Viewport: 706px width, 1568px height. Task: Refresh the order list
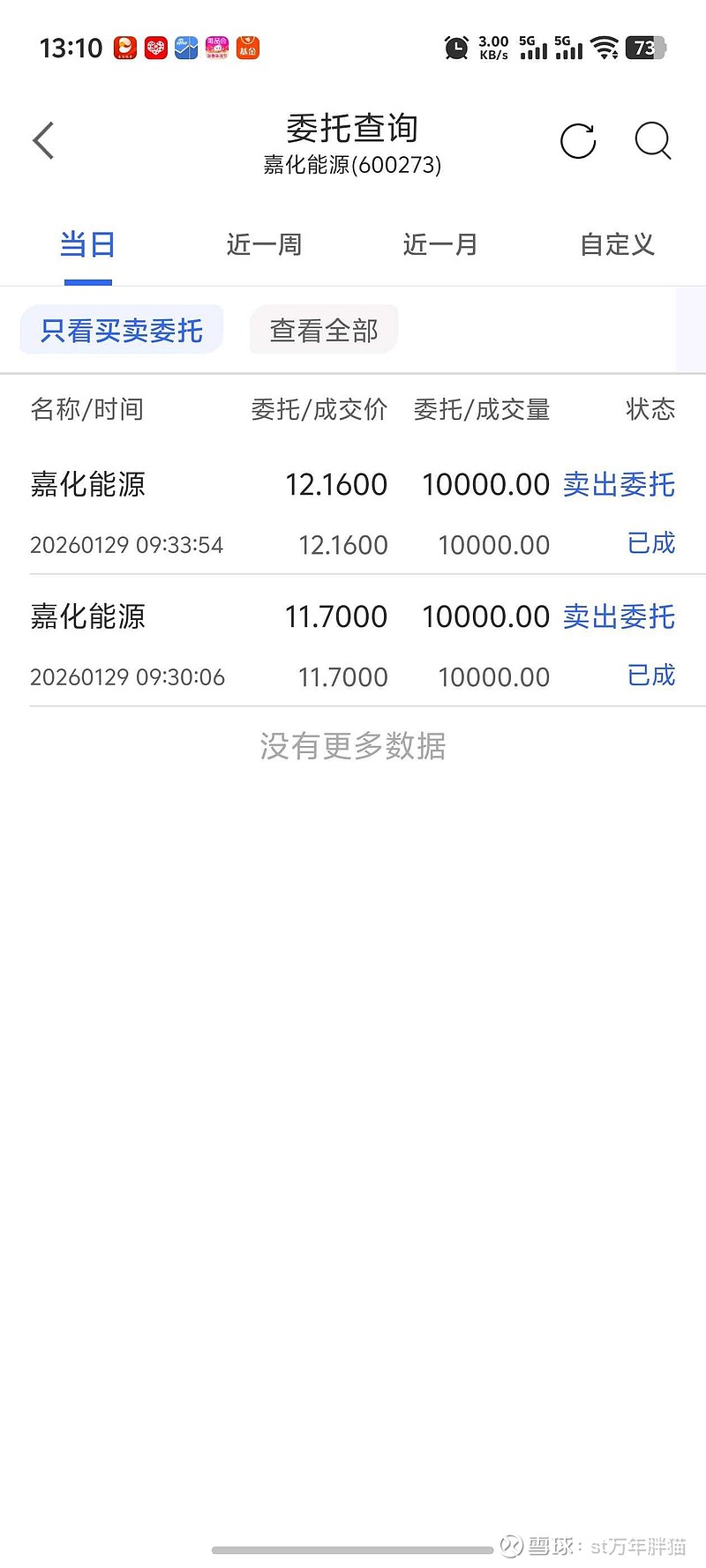(578, 141)
